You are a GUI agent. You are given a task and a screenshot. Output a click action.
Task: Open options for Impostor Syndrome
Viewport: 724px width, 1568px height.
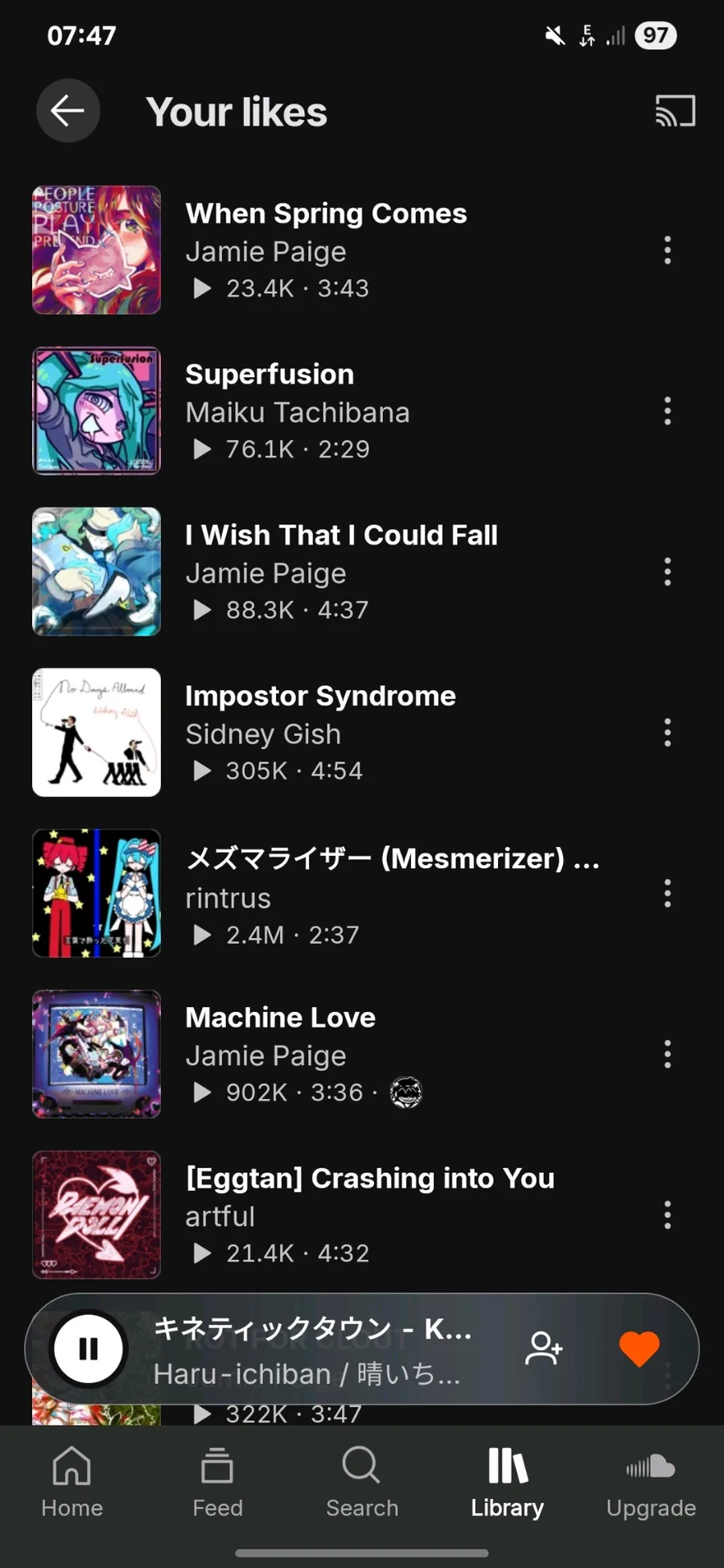tap(667, 733)
